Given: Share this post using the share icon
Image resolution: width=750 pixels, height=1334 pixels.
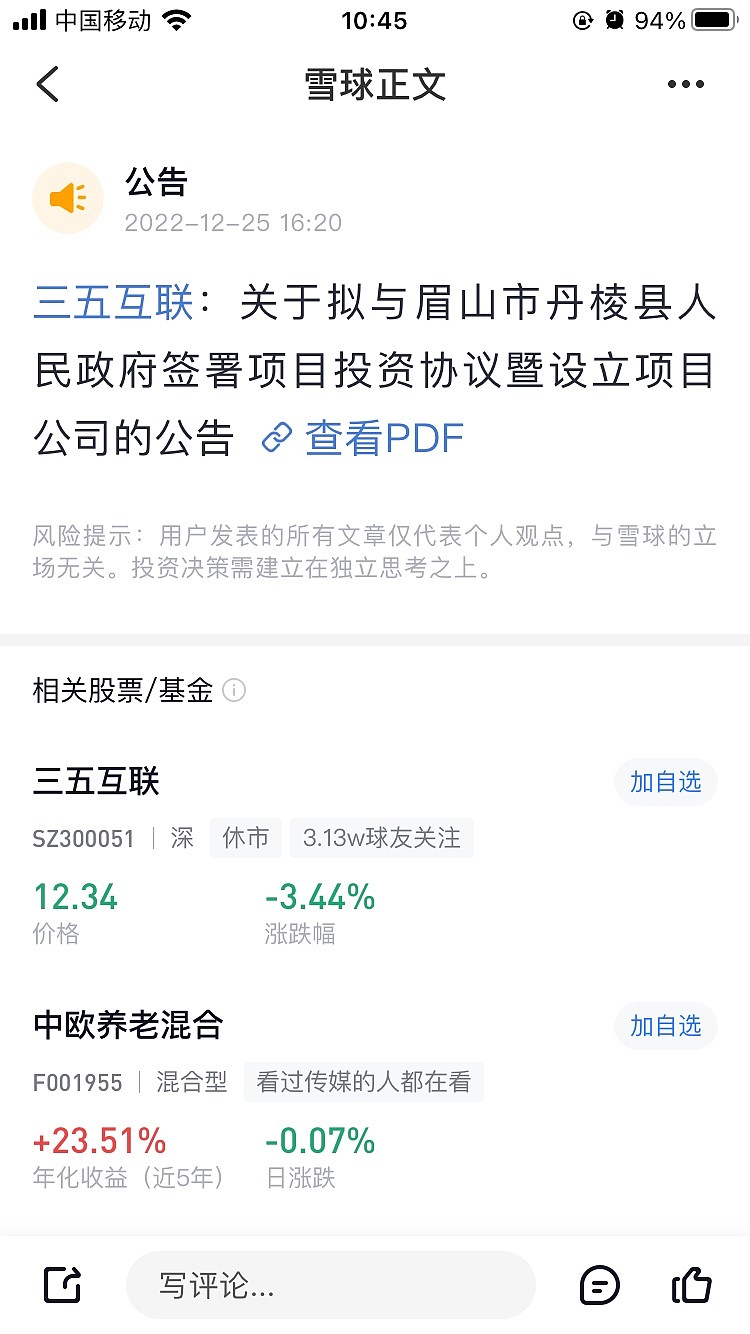Looking at the screenshot, I should (x=62, y=1285).
